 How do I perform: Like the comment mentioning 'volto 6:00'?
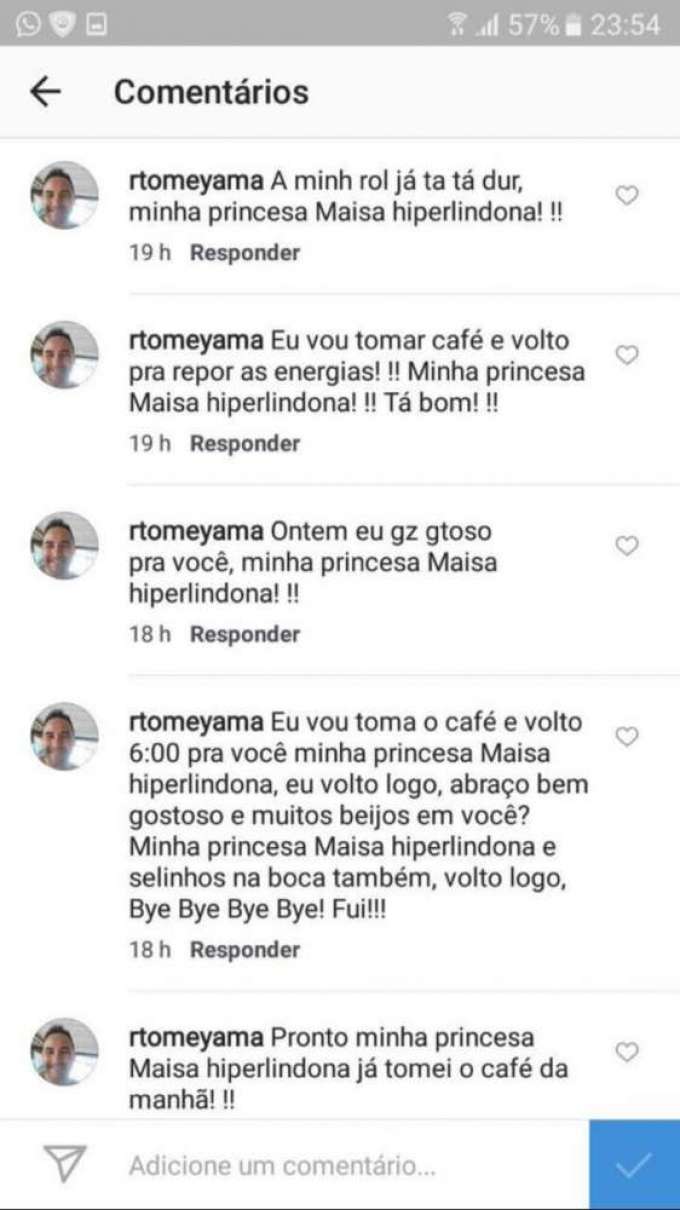point(627,737)
